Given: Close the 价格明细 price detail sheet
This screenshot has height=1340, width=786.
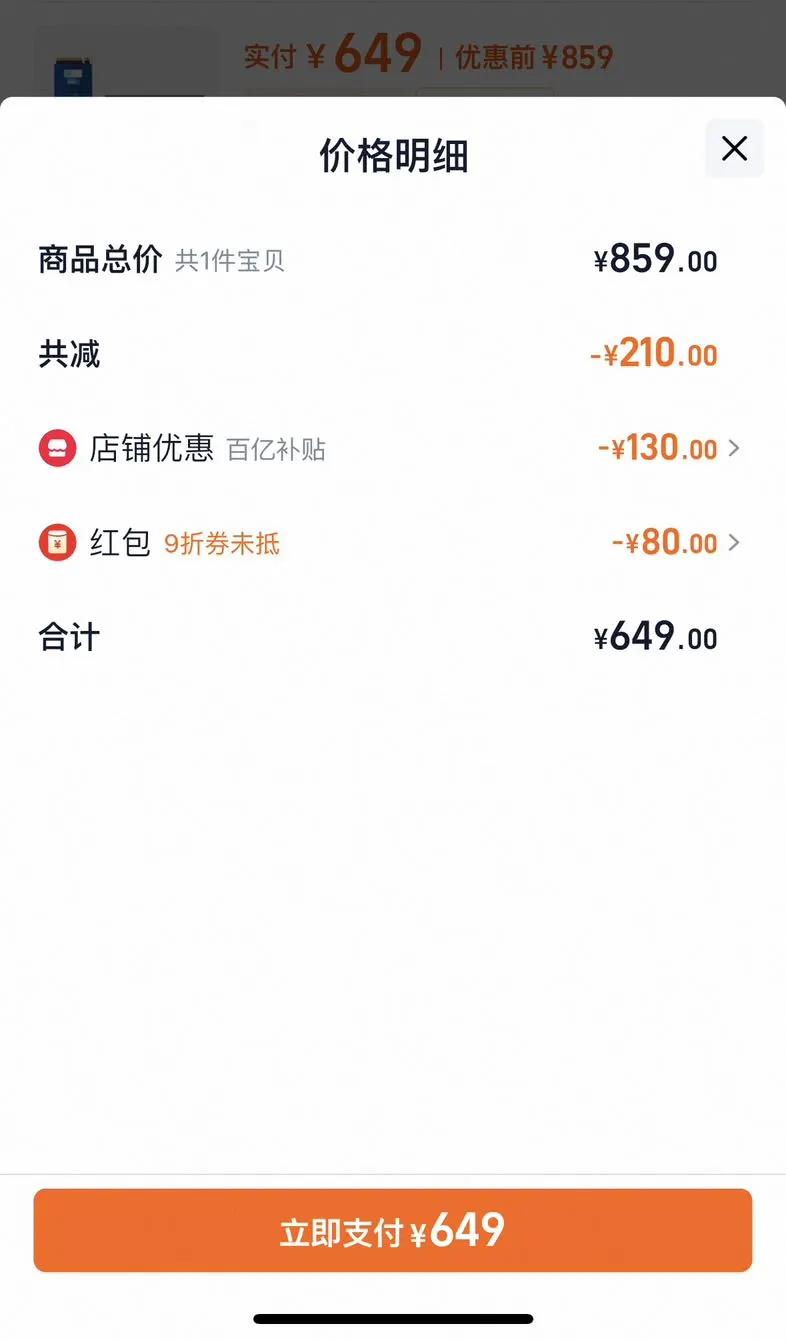Looking at the screenshot, I should point(734,149).
